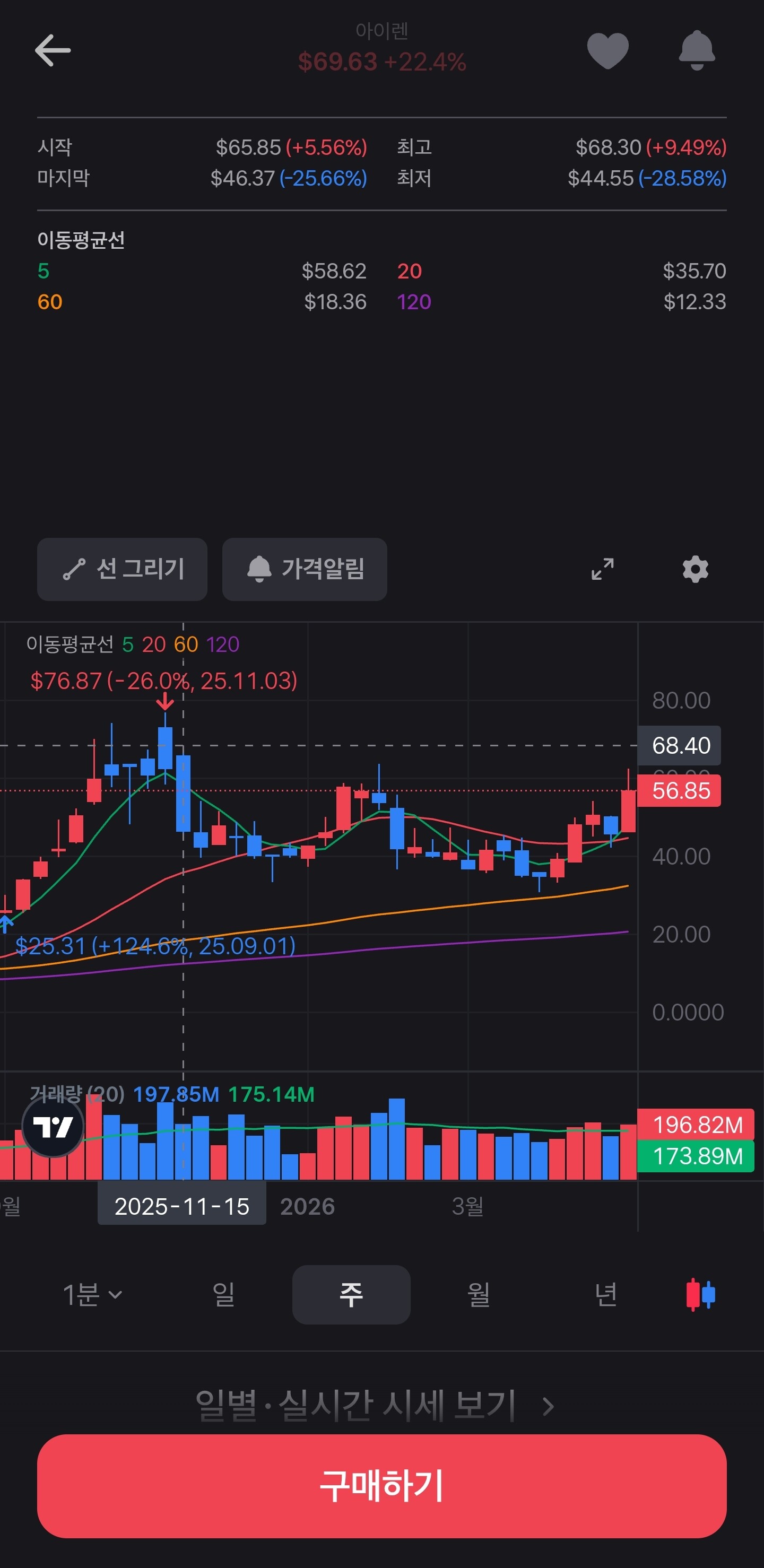
Task: Open the 1분 interval dropdown
Action: 92,1295
